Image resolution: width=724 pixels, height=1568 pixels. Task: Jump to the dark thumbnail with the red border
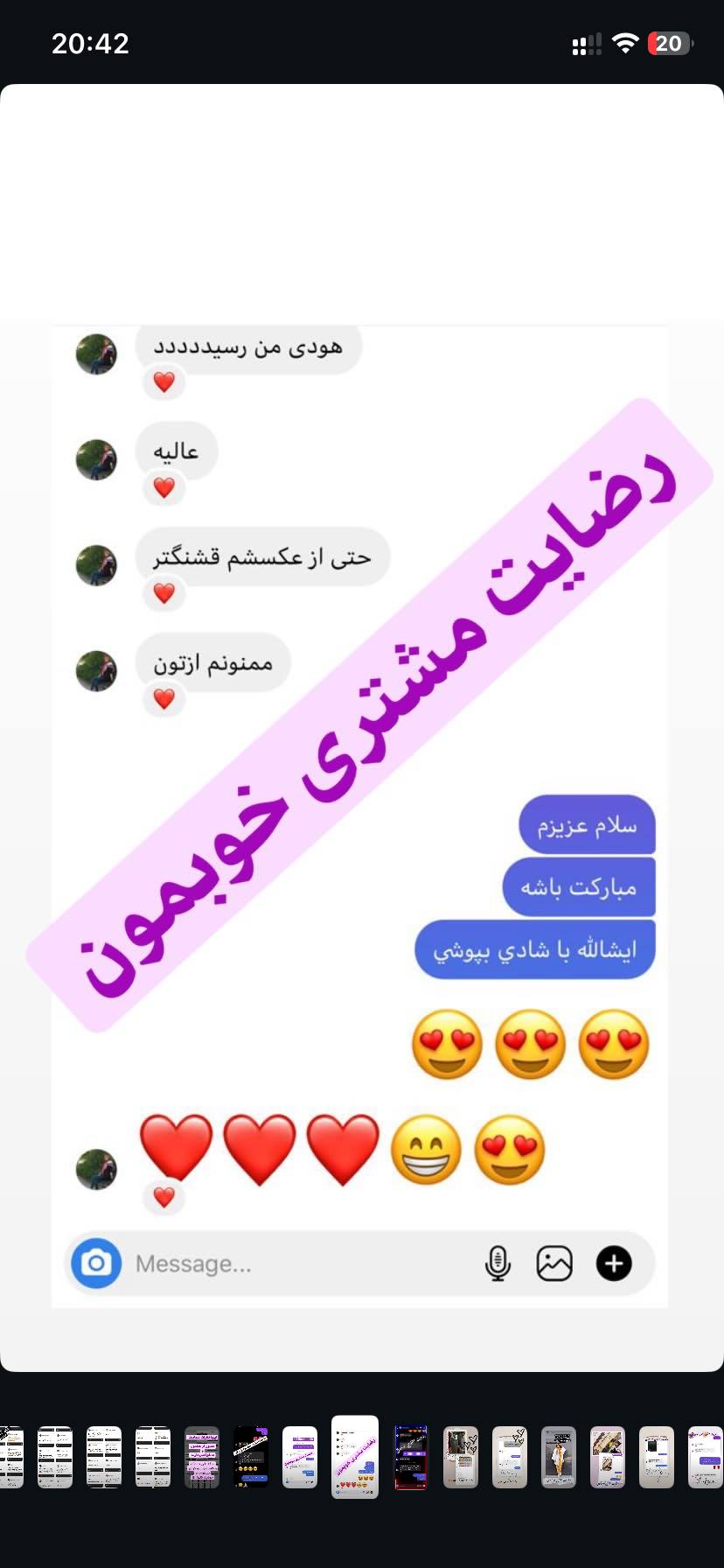click(411, 1457)
